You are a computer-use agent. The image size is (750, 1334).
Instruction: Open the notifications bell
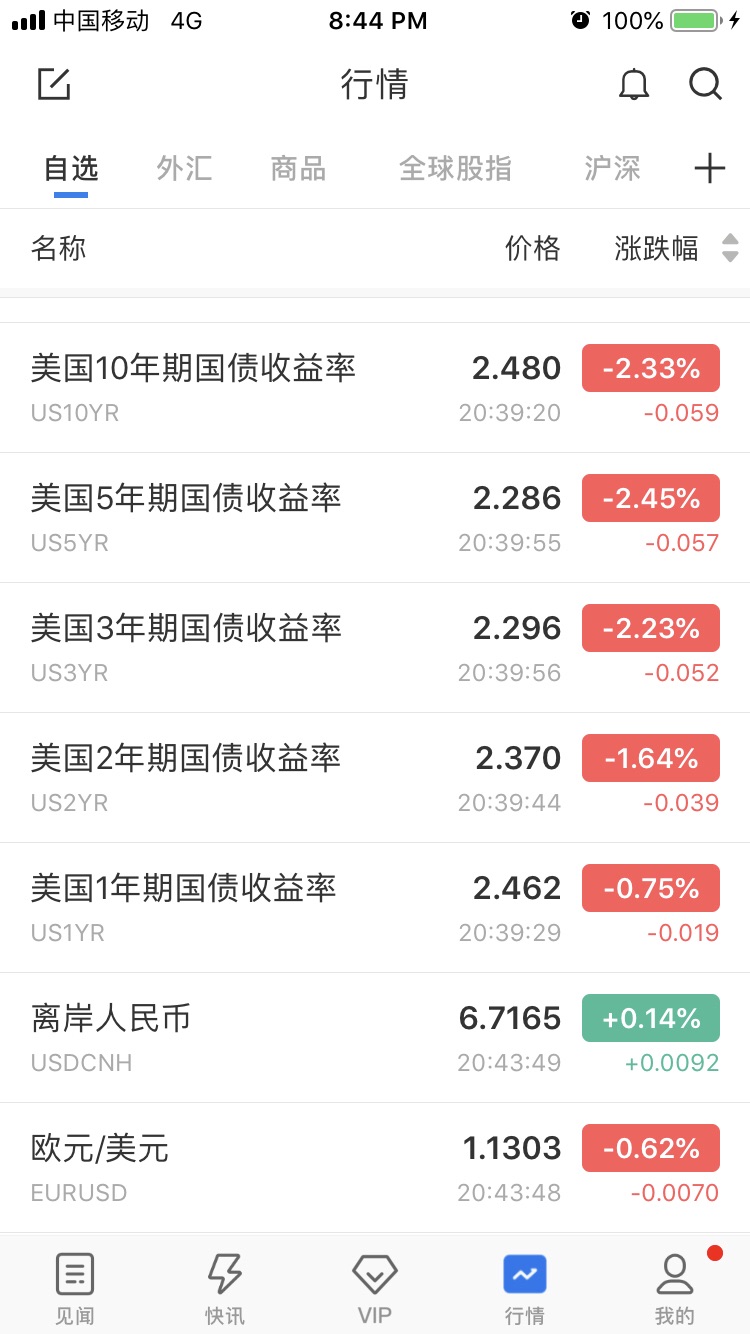[634, 85]
